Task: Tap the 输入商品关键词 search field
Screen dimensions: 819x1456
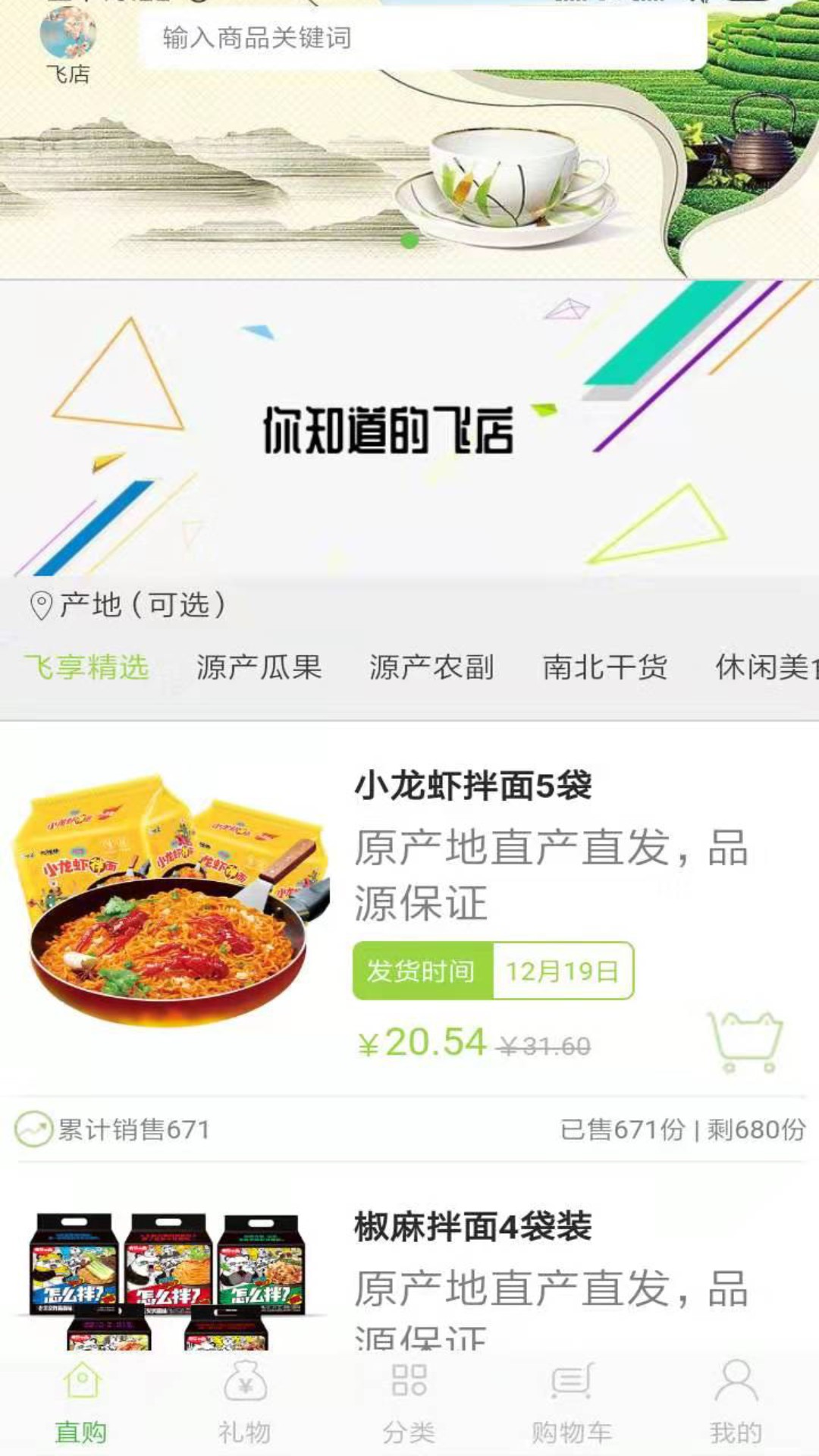Action: [422, 38]
